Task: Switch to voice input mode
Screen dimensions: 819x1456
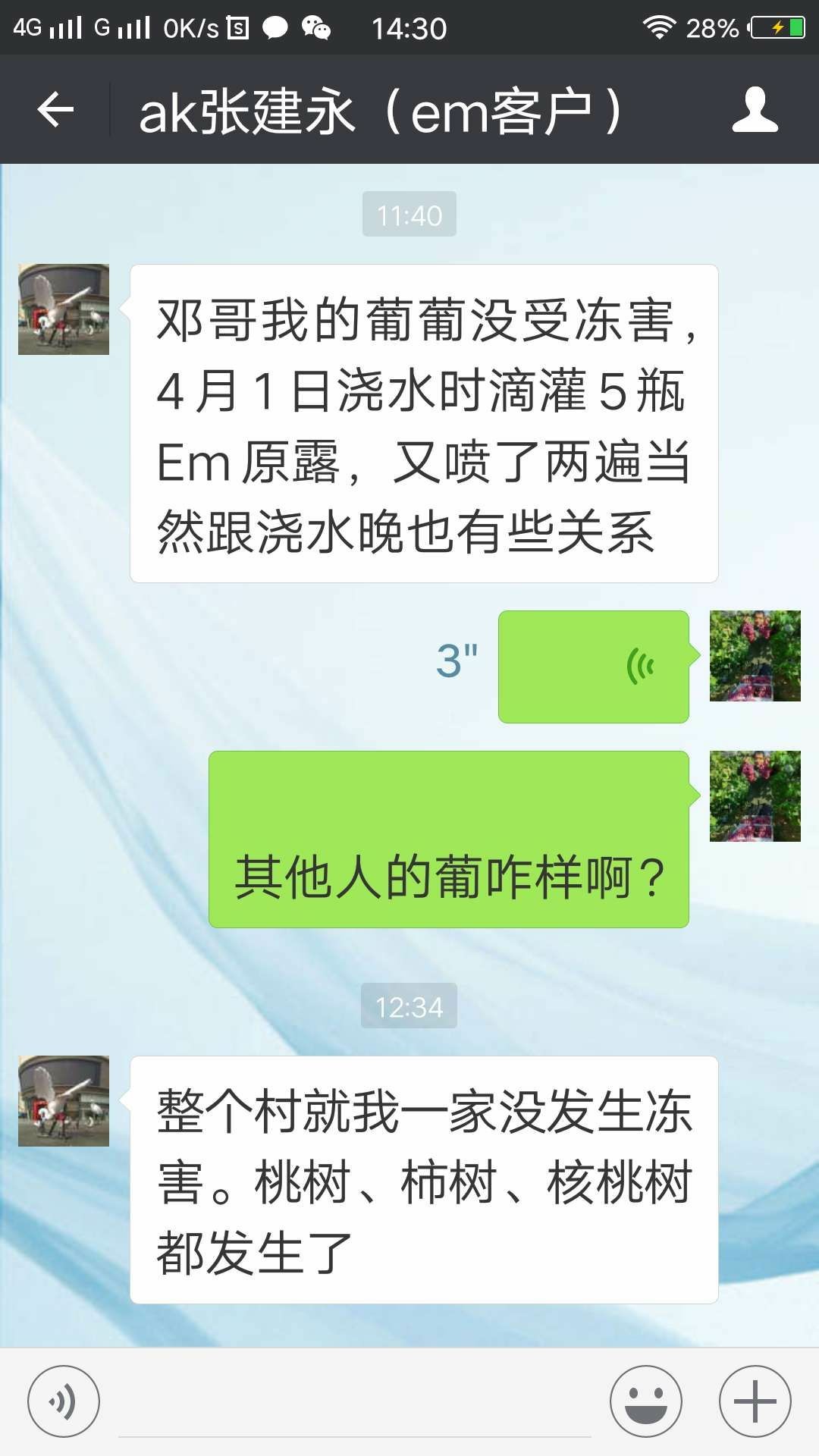Action: 64,1401
